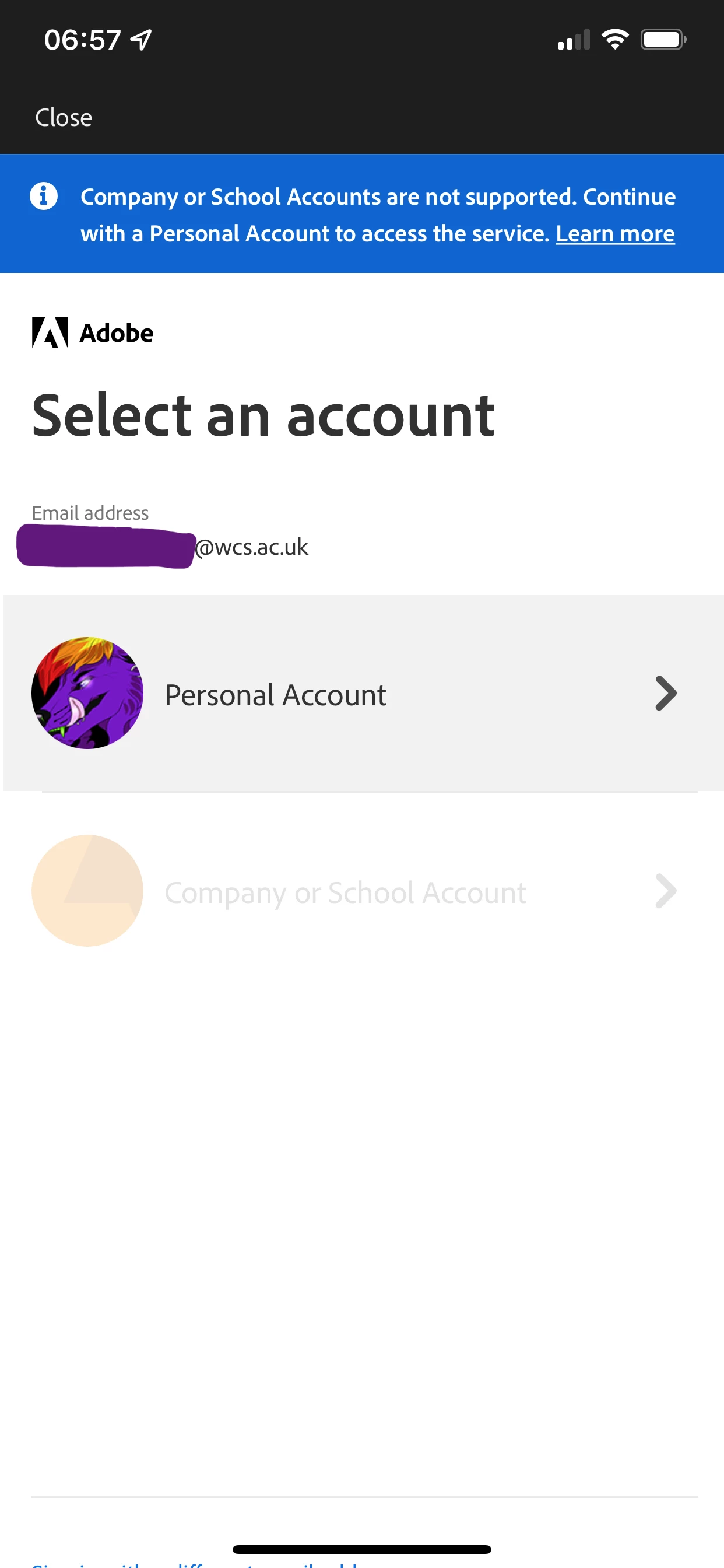The height and width of the screenshot is (1568, 724).
Task: Open the Learn more link
Action: (614, 235)
